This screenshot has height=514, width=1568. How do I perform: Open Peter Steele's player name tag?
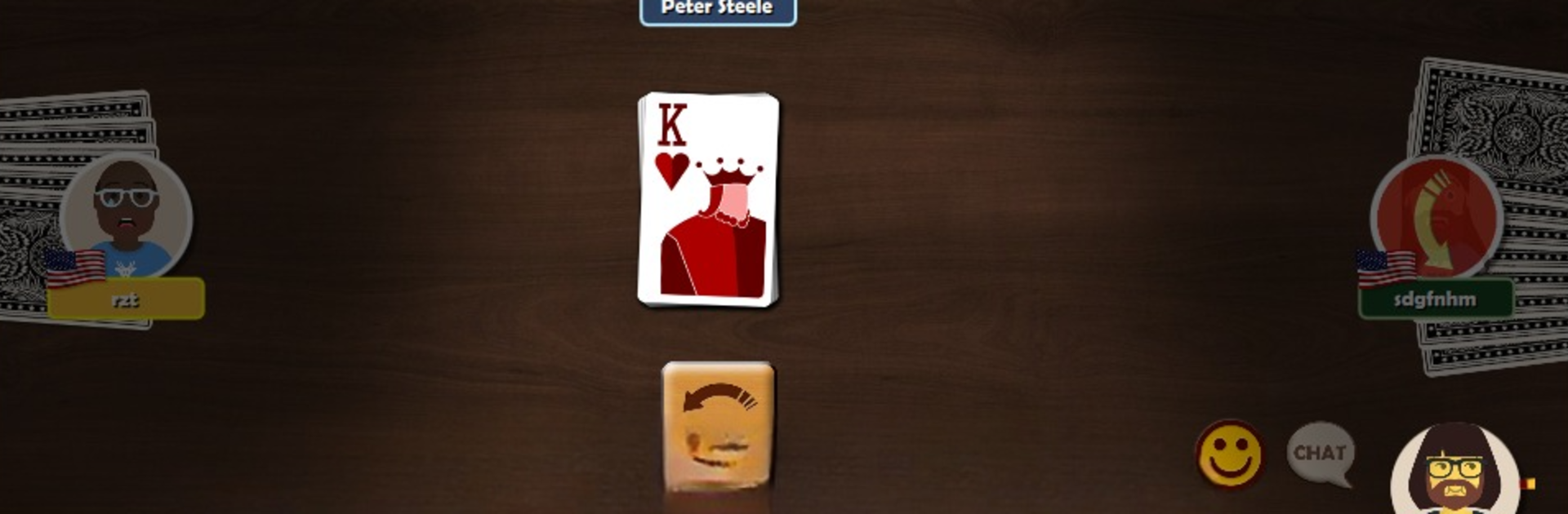point(717,10)
